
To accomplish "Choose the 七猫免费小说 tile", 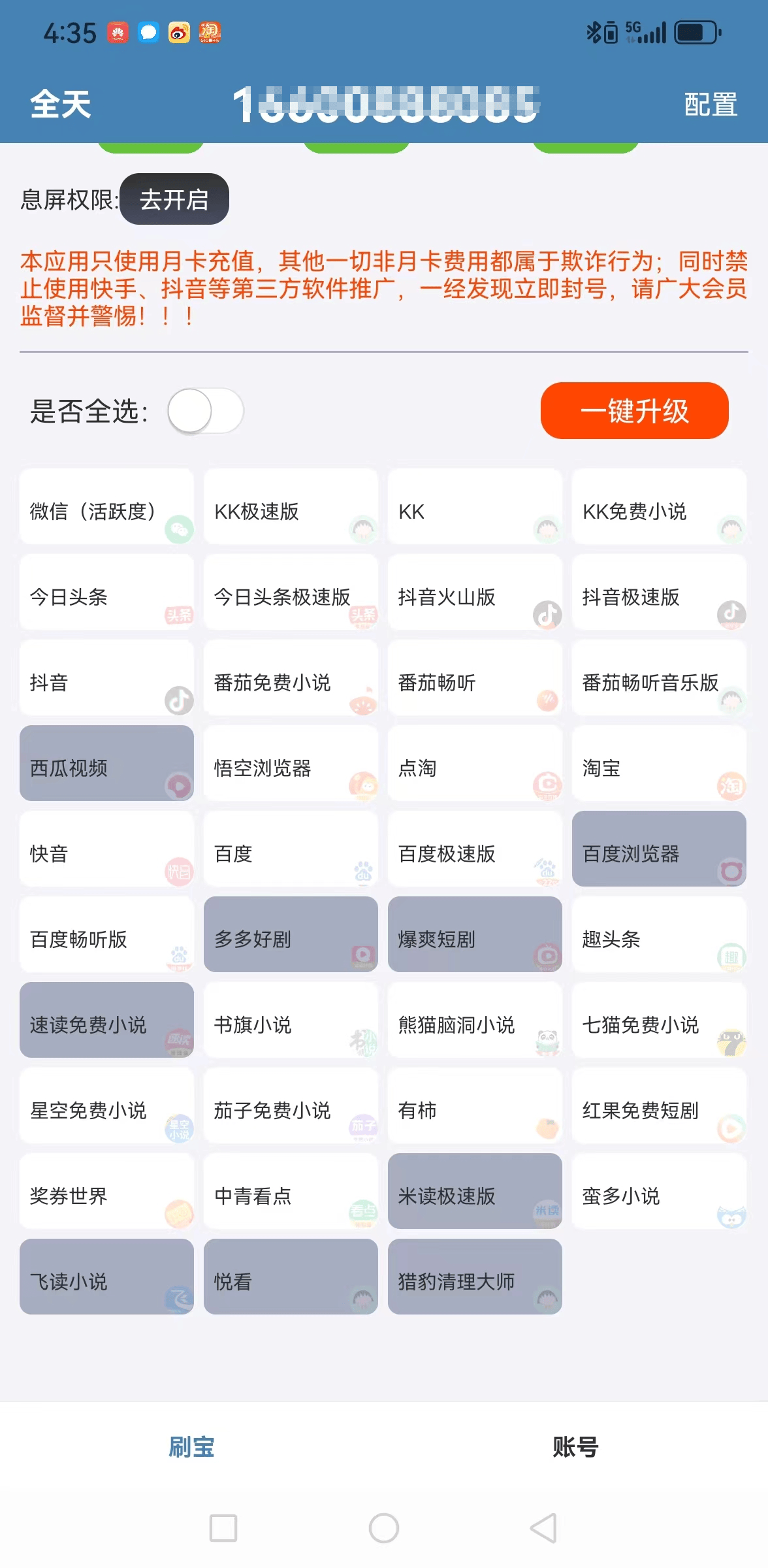I will pyautogui.click(x=659, y=1020).
